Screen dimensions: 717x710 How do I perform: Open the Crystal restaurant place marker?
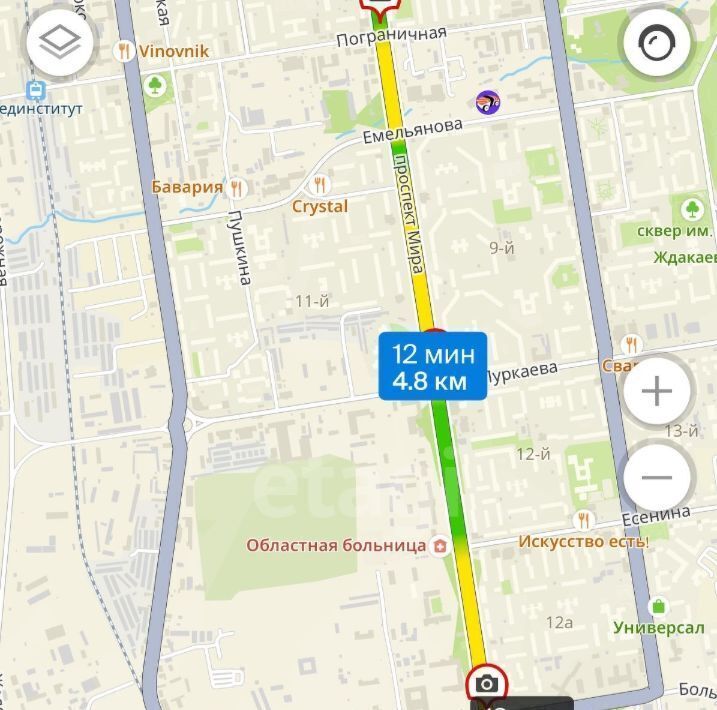(320, 185)
